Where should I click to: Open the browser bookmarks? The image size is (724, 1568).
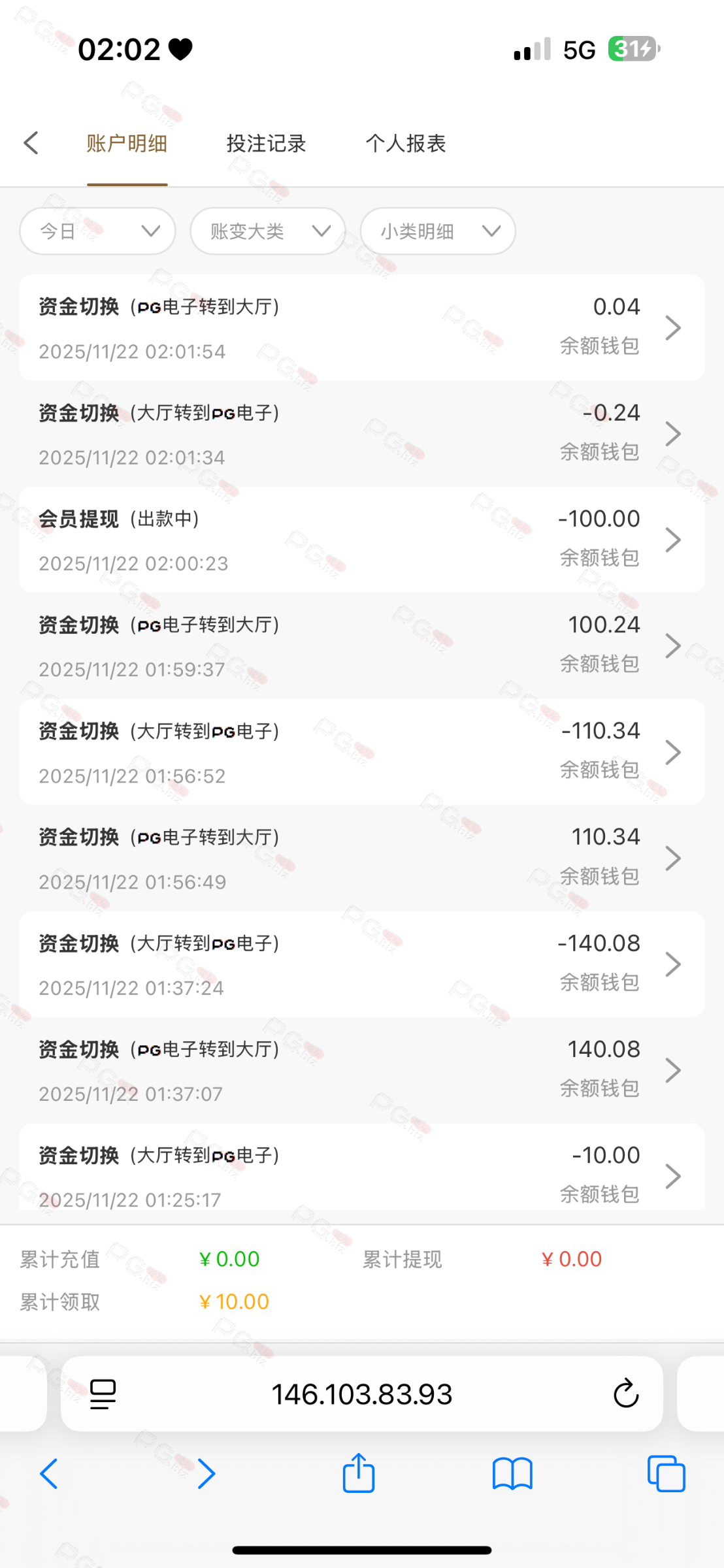(x=512, y=1474)
